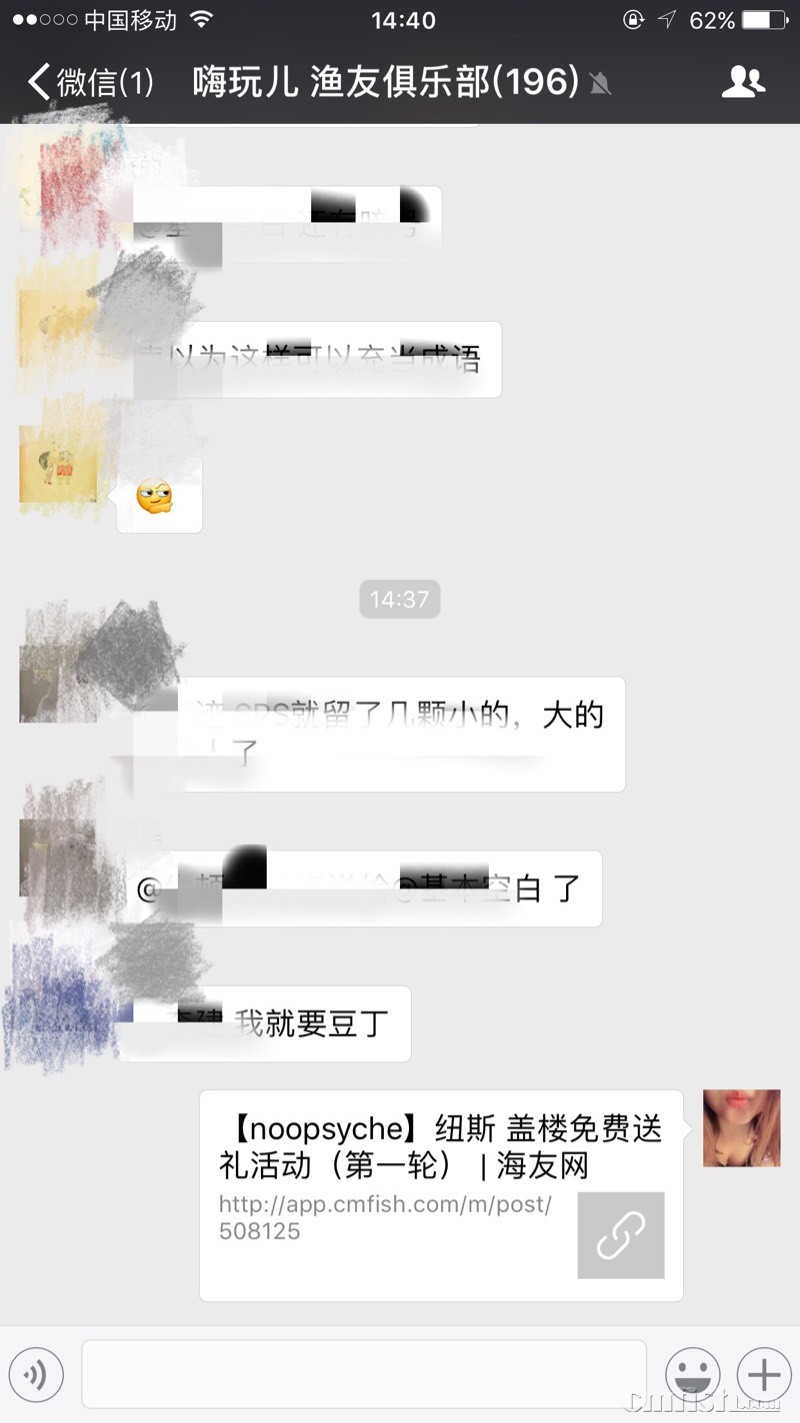The width and height of the screenshot is (800, 1423).
Task: Open the plus attachments menu
Action: click(764, 1375)
